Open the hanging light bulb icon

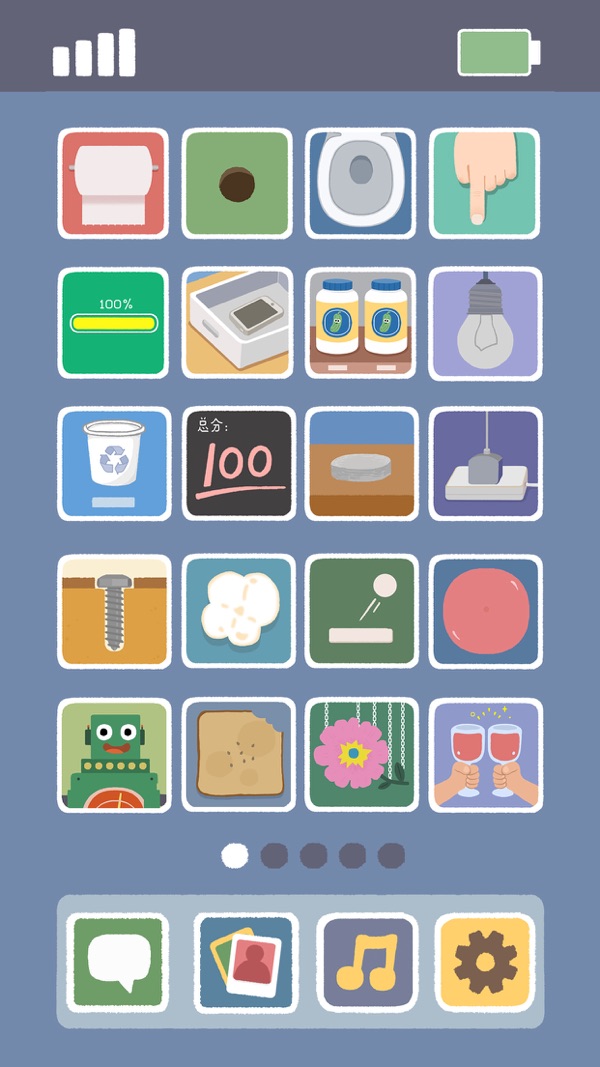pyautogui.click(x=485, y=322)
